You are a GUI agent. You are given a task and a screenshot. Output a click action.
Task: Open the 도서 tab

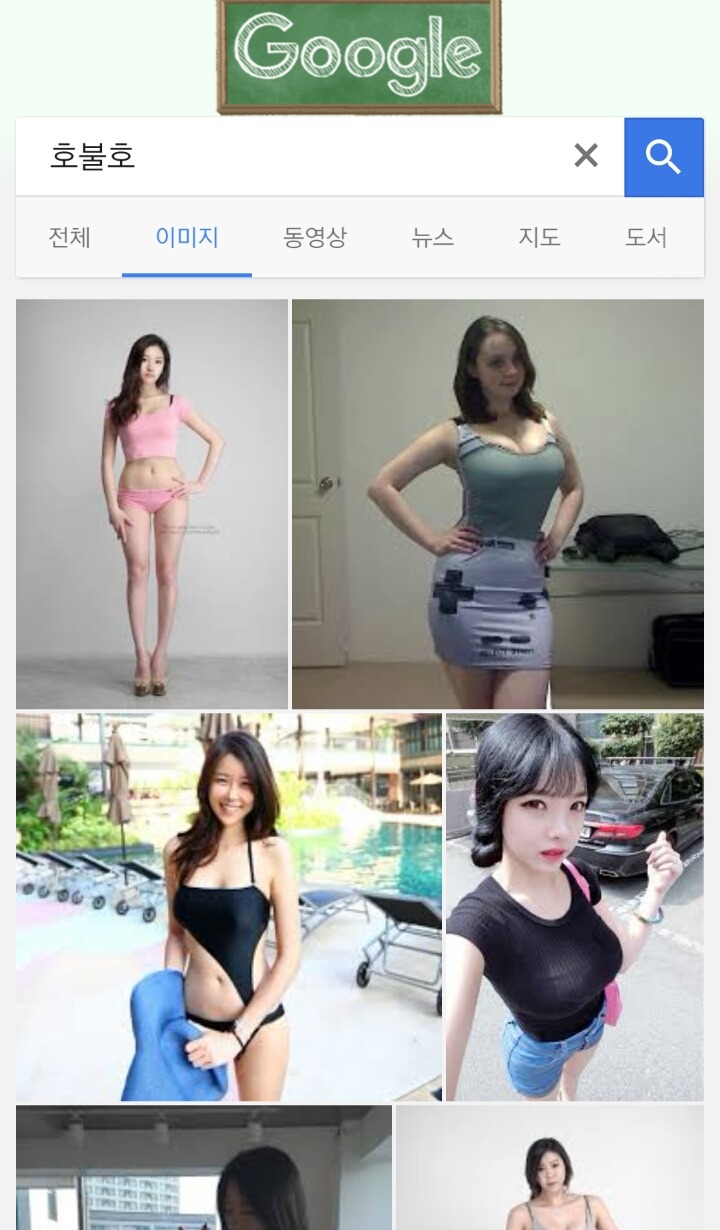pos(646,238)
